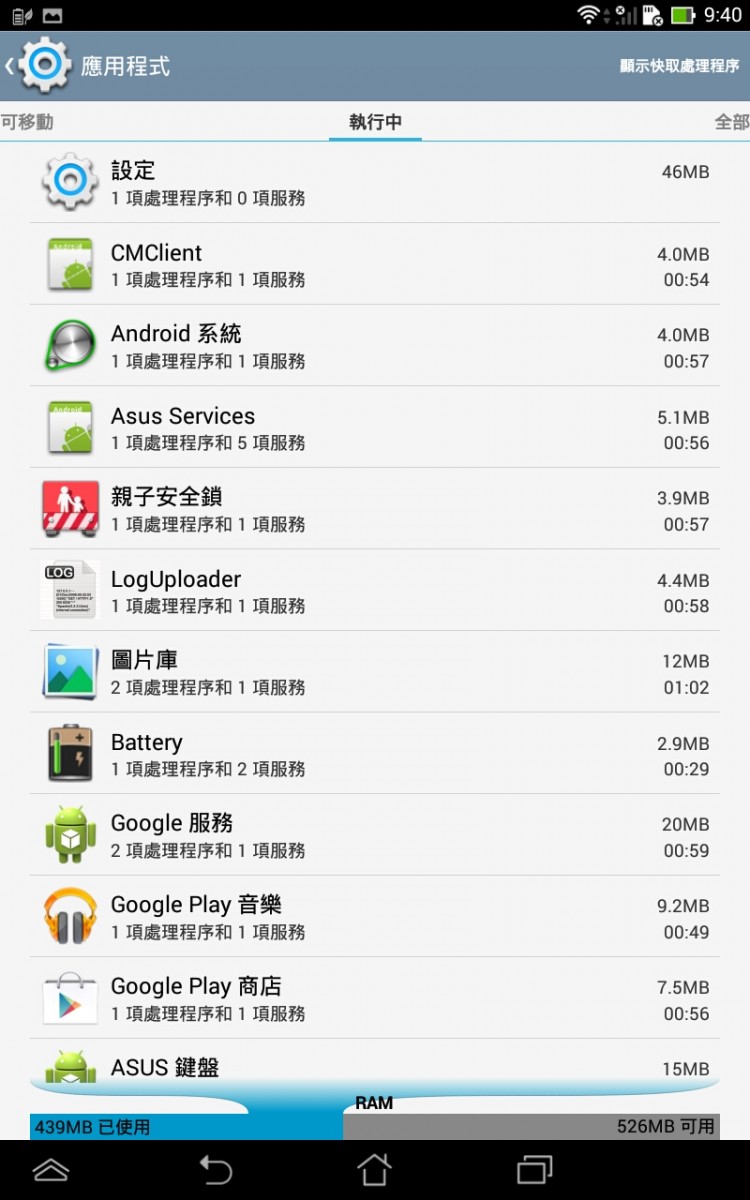Select the 執行中 tab

coord(375,122)
